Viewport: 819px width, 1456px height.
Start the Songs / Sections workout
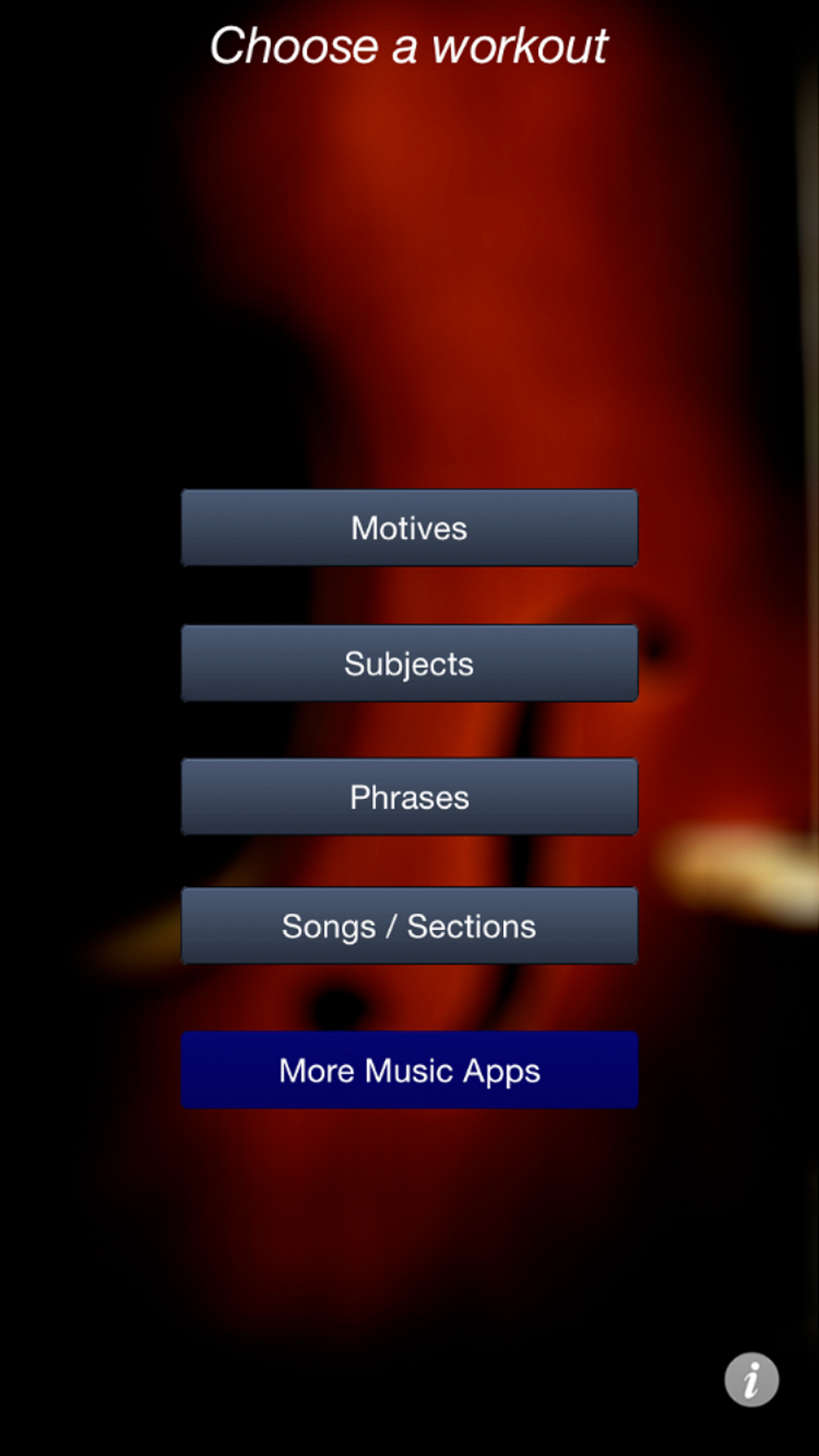[x=409, y=926]
